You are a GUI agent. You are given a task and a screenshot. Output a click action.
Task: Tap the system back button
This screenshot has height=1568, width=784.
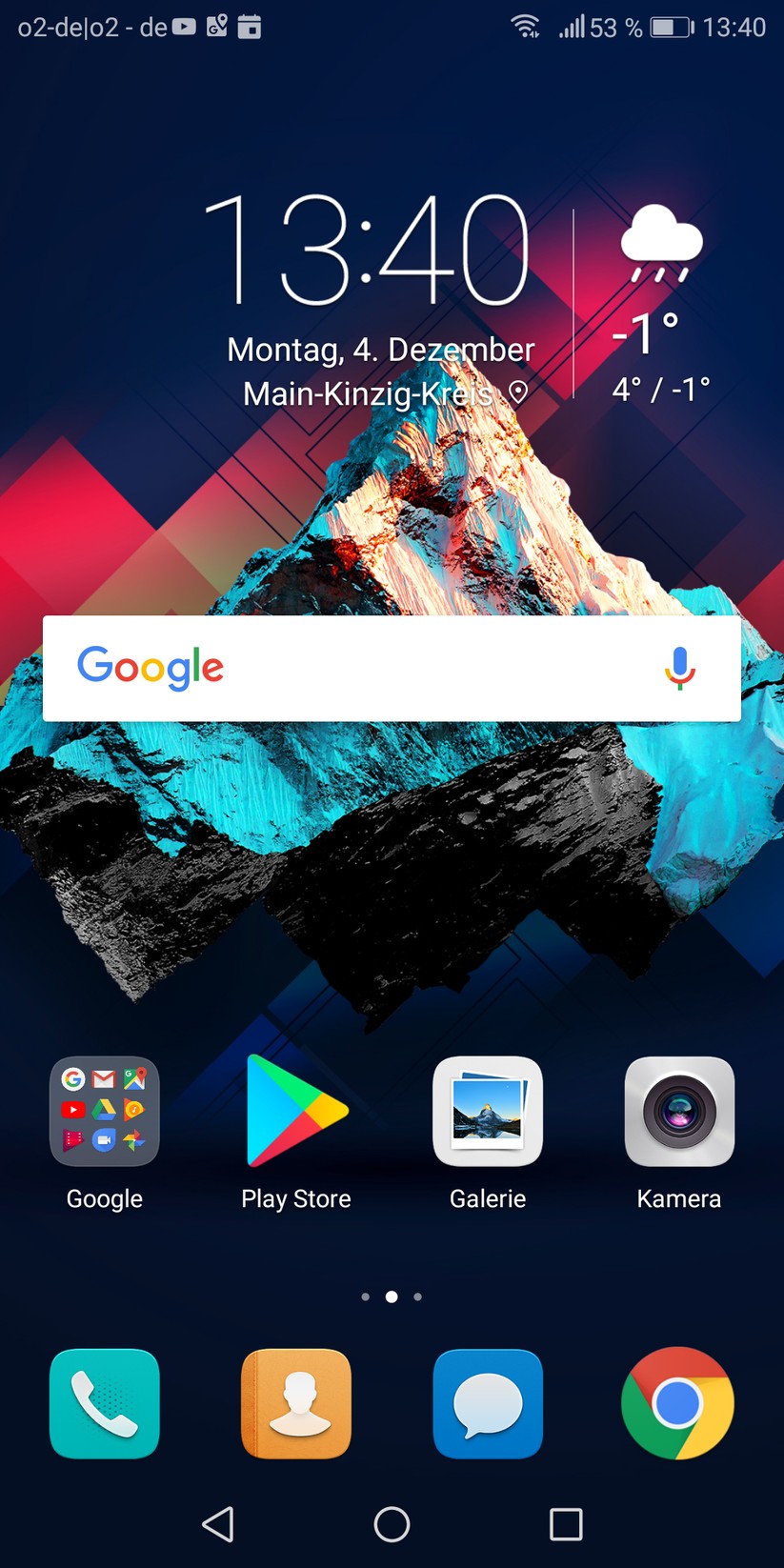coord(218,1524)
